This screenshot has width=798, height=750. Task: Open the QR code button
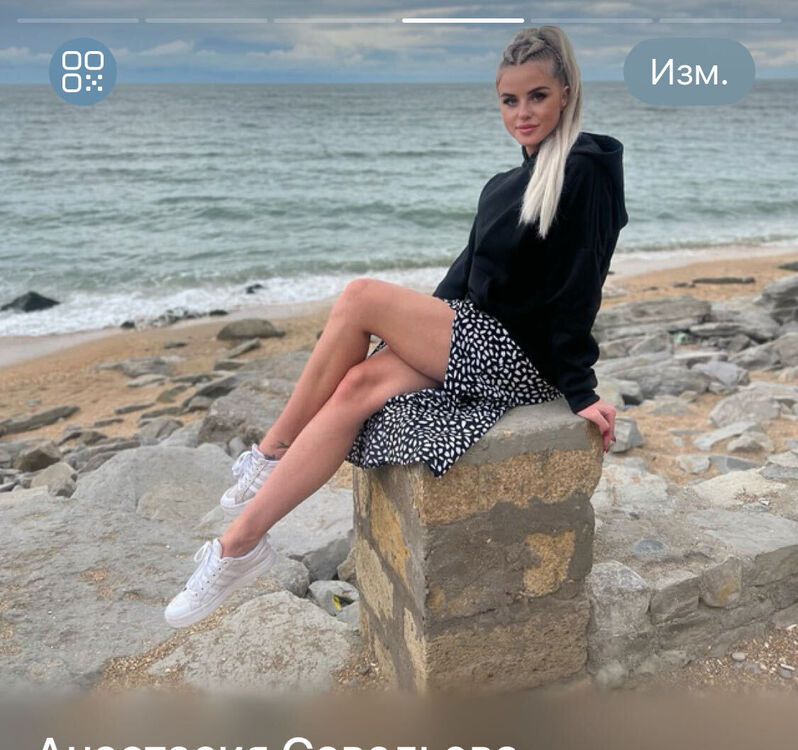tap(83, 72)
